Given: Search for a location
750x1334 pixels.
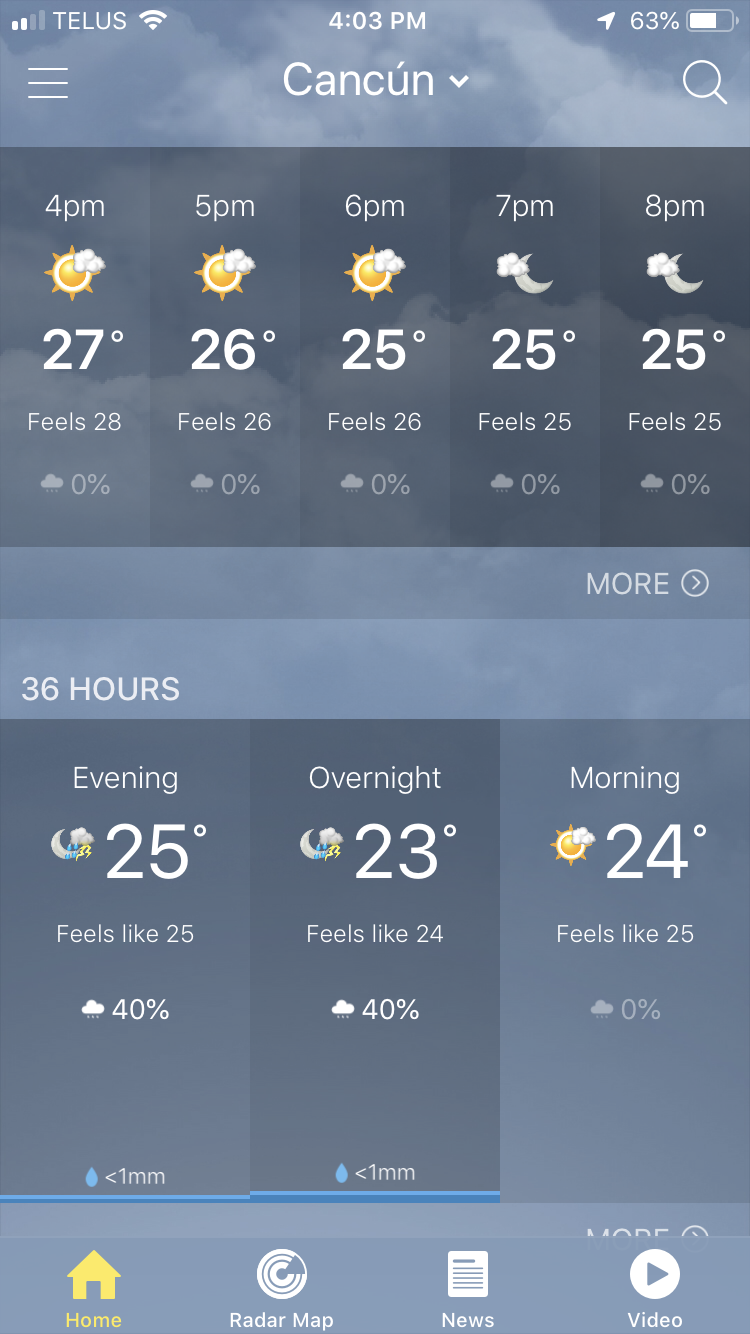Looking at the screenshot, I should 704,82.
